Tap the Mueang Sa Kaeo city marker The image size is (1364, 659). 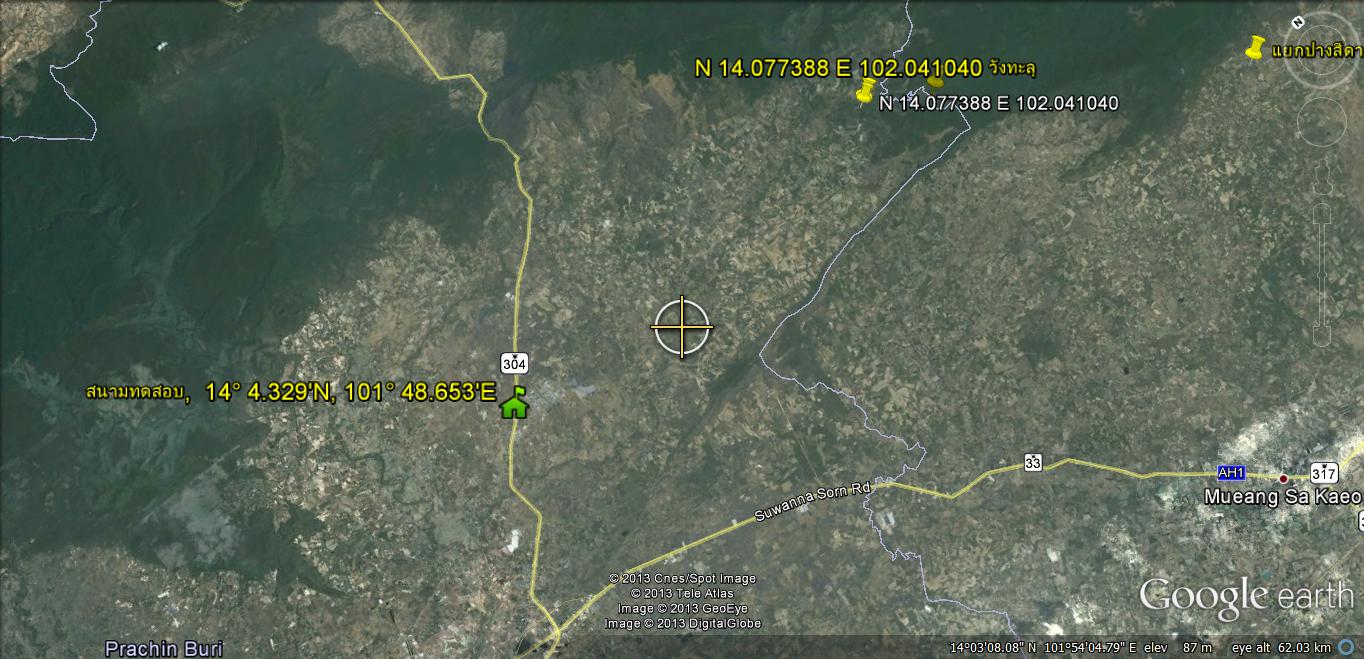coord(1283,478)
